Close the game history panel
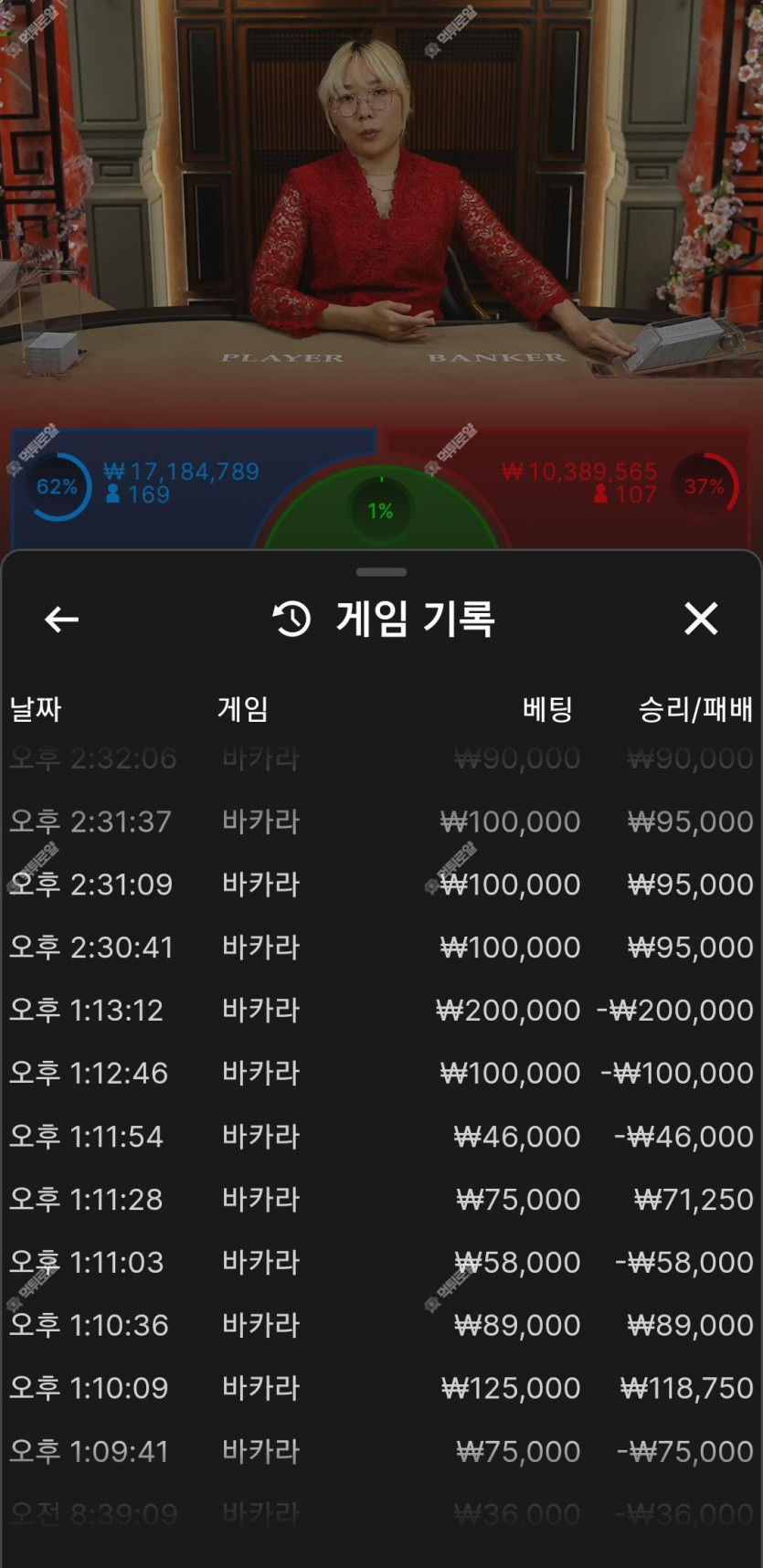Screen dimensions: 763x1568 (x=701, y=619)
